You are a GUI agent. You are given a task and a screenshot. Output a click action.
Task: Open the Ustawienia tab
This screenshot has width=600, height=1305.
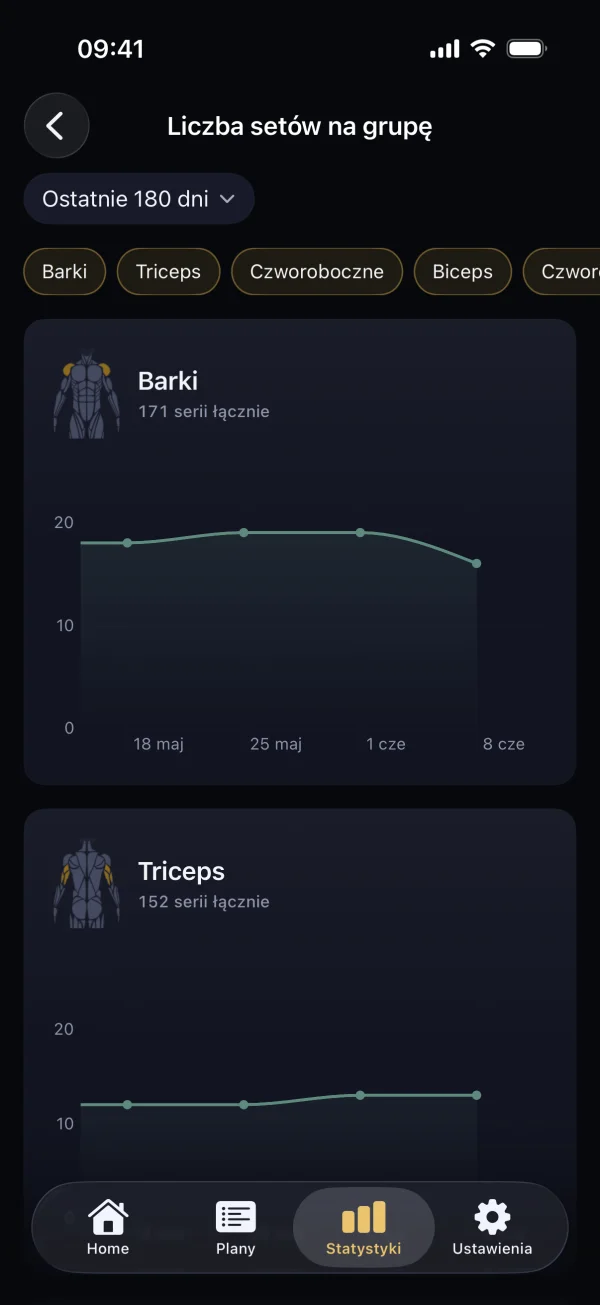click(492, 1228)
